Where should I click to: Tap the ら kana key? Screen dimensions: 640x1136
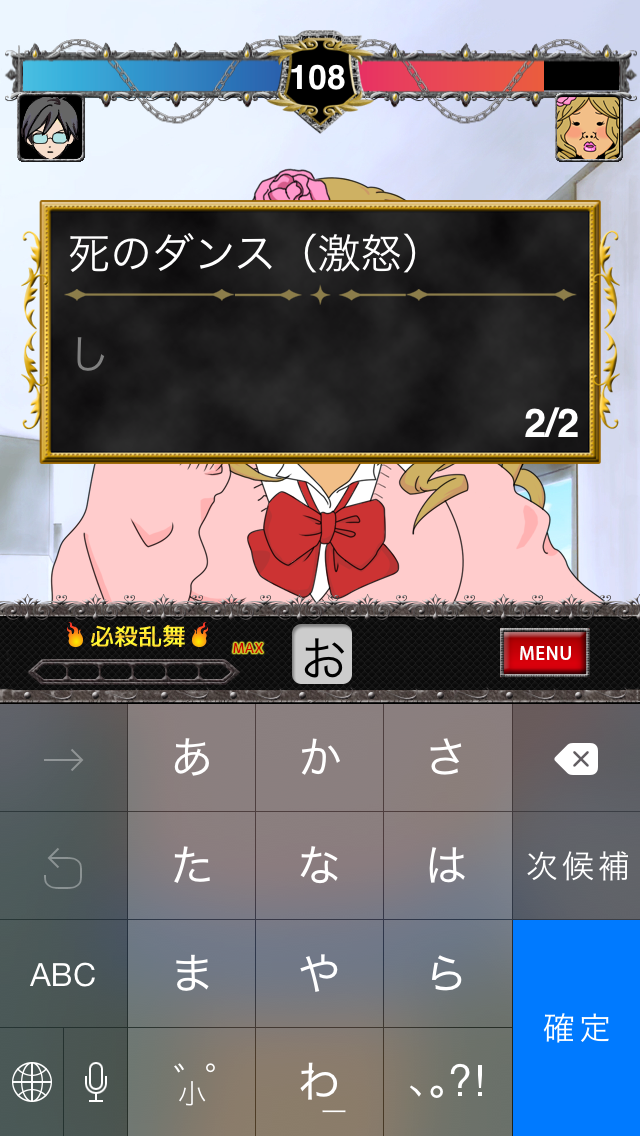(x=447, y=974)
